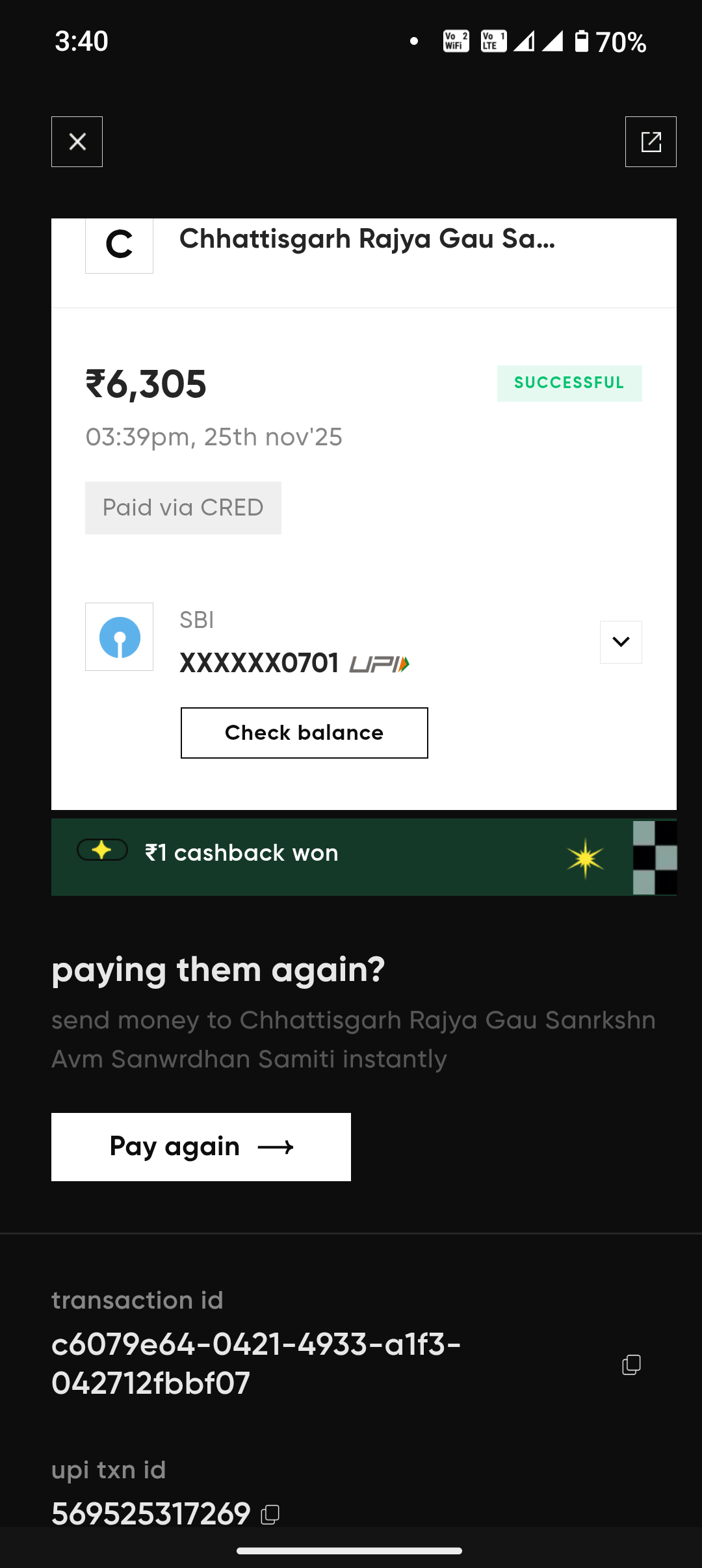Expand the SBI account details chevron

point(621,642)
